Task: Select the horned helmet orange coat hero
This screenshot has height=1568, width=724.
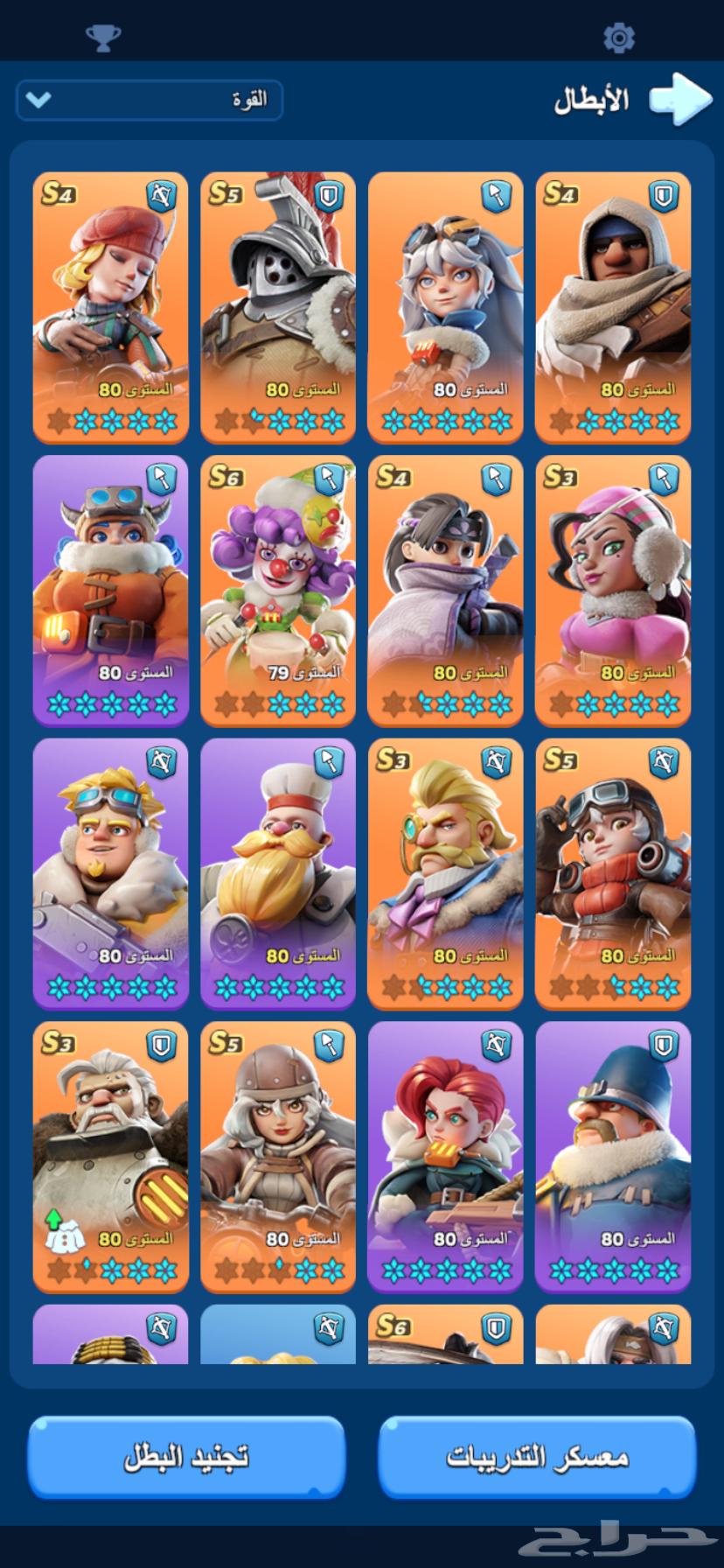Action: pyautogui.click(x=111, y=591)
